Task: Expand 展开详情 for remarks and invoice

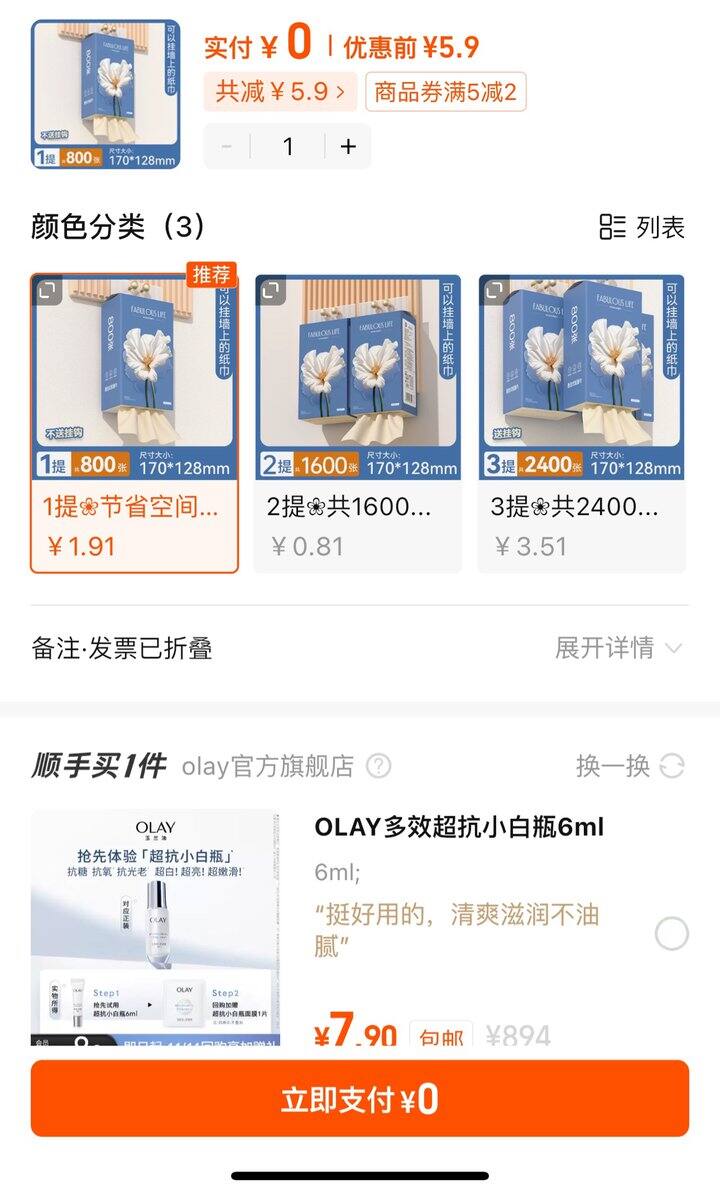Action: (618, 648)
